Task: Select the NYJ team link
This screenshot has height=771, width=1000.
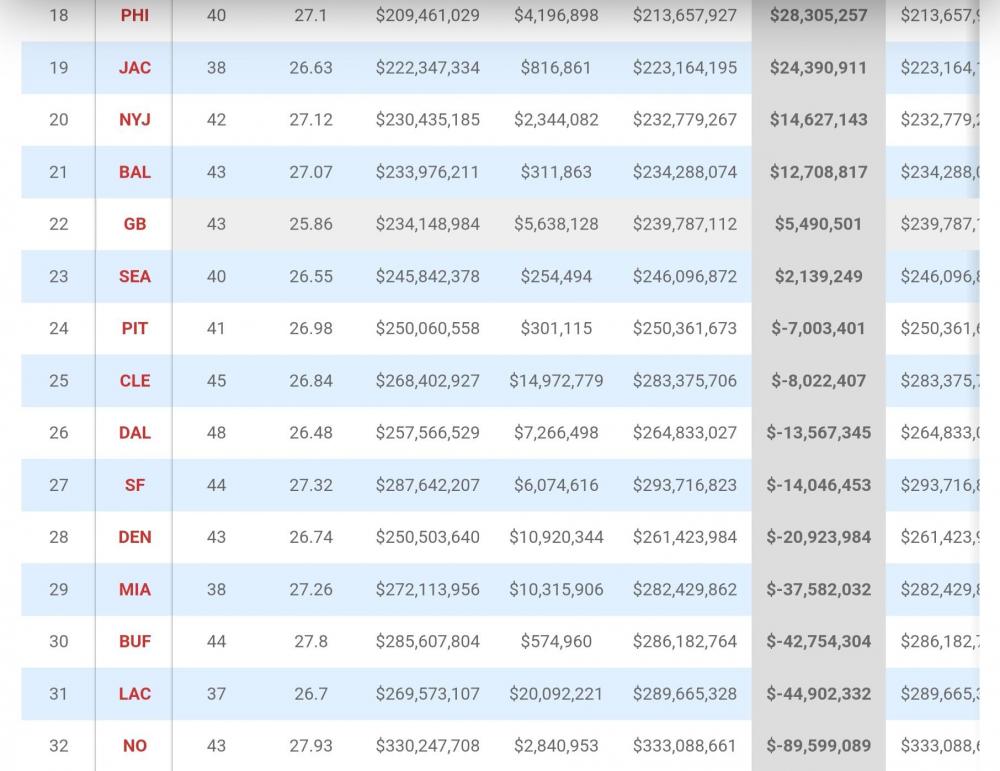Action: click(134, 120)
